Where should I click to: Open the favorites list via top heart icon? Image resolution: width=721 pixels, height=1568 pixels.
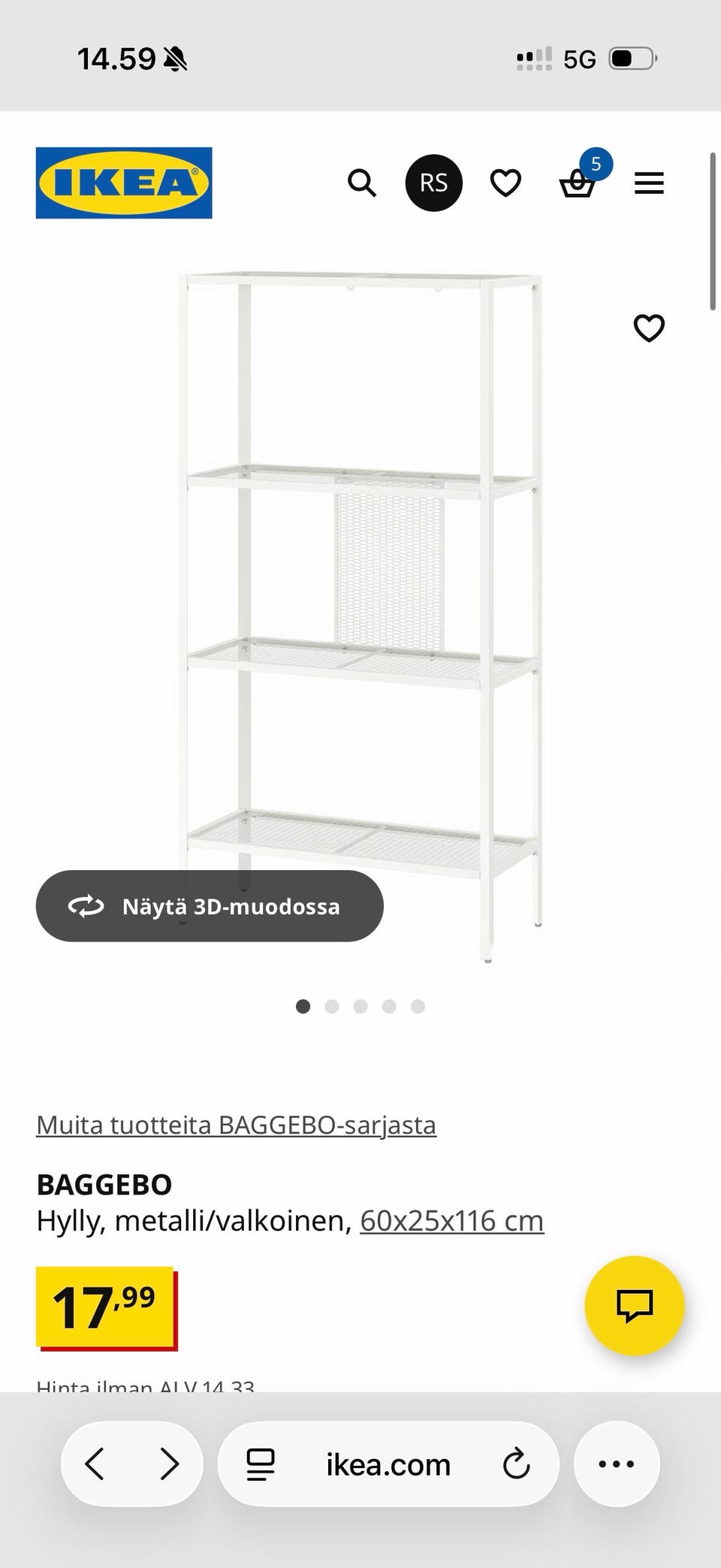tap(505, 183)
